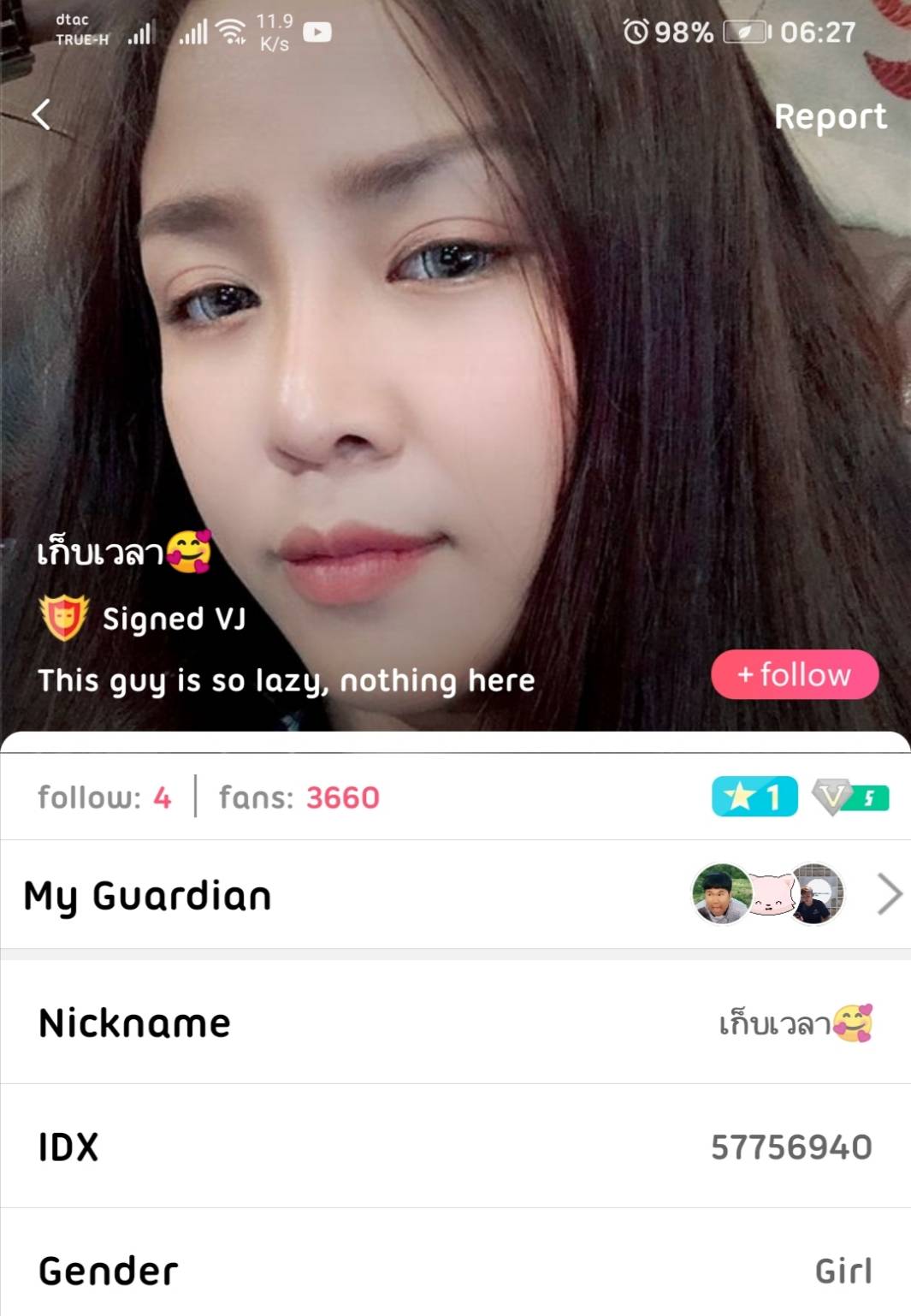This screenshot has height=1316, width=911.
Task: View the follow count list
Action: [104, 797]
